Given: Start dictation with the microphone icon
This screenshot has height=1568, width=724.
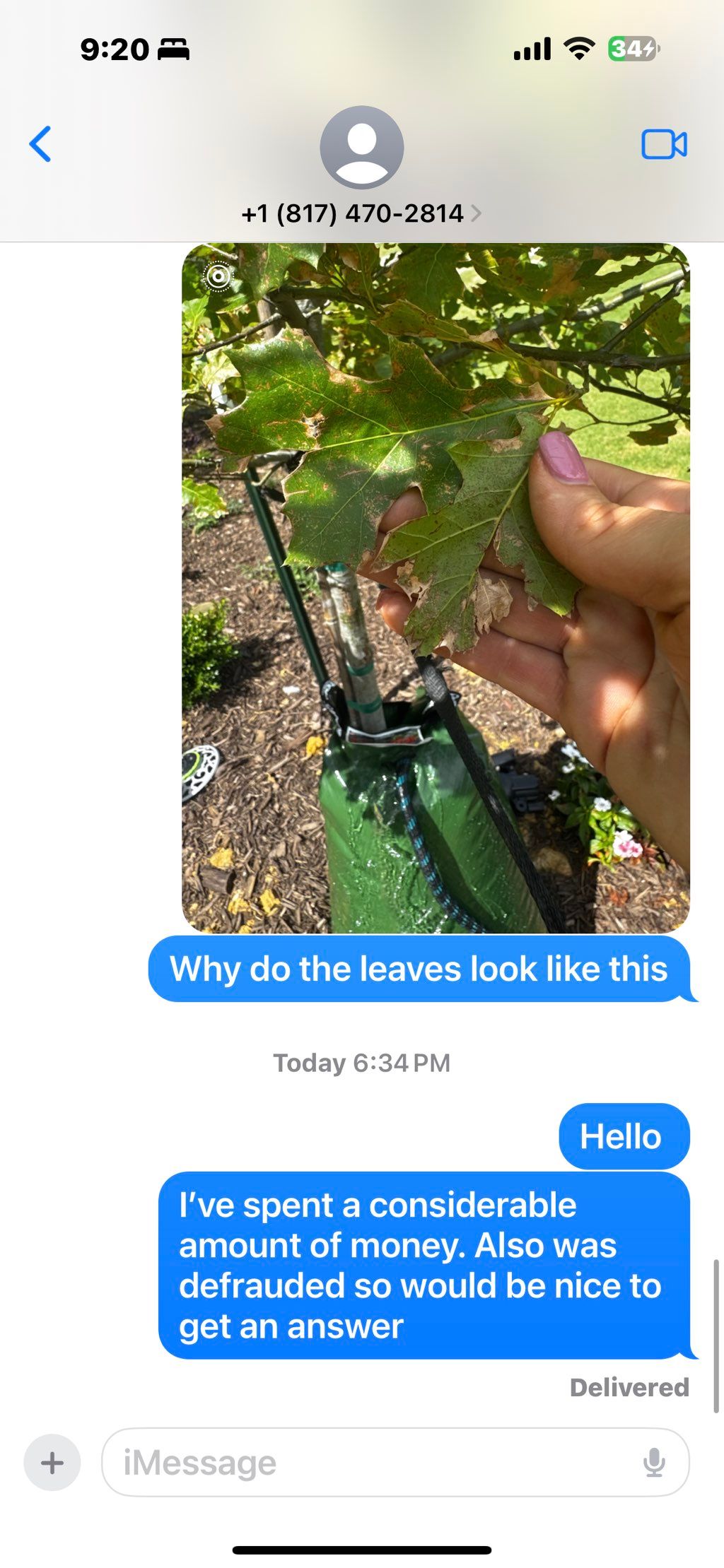Looking at the screenshot, I should (x=654, y=1462).
